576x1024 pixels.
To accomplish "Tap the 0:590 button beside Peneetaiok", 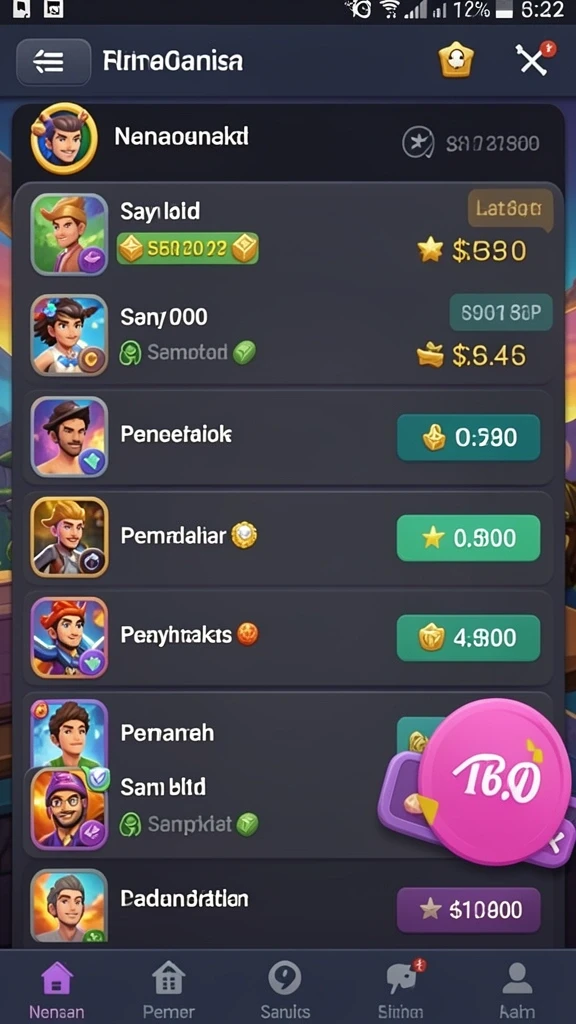I will pyautogui.click(x=468, y=437).
